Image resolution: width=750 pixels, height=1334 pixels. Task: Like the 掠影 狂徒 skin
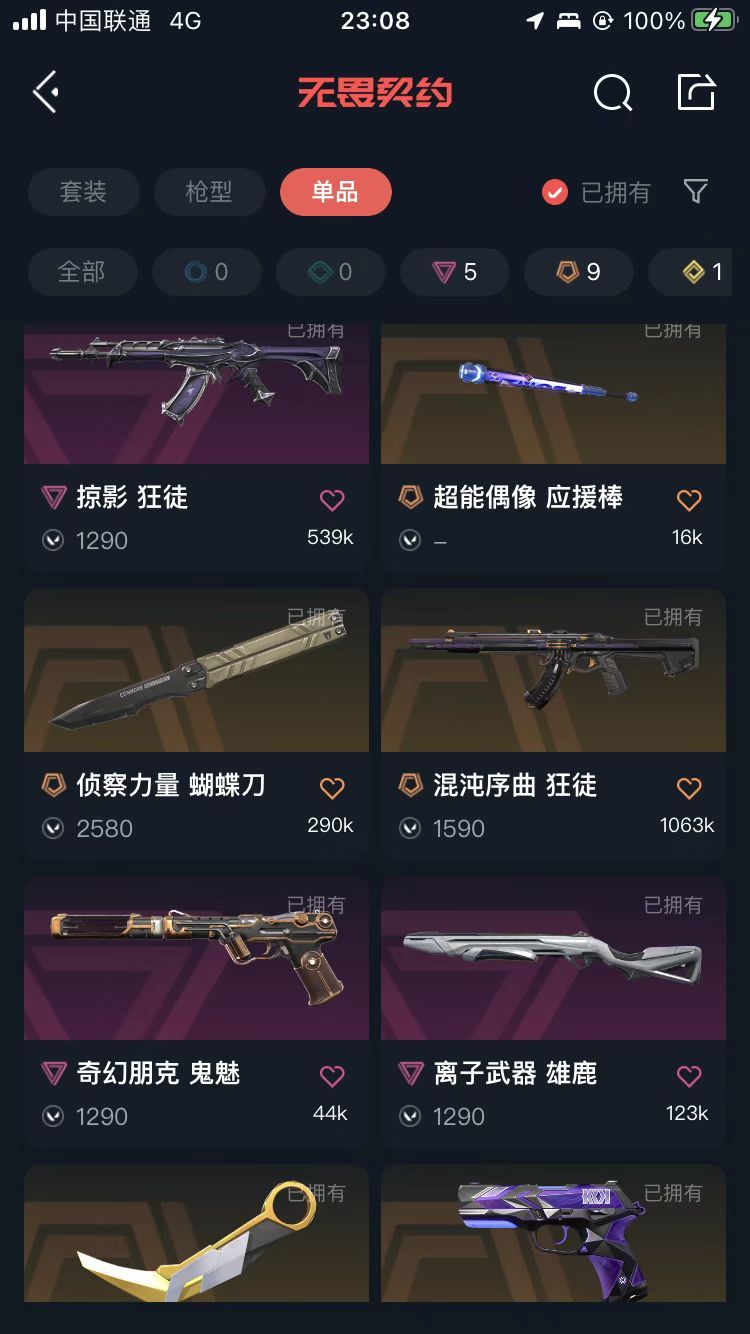[x=332, y=499]
